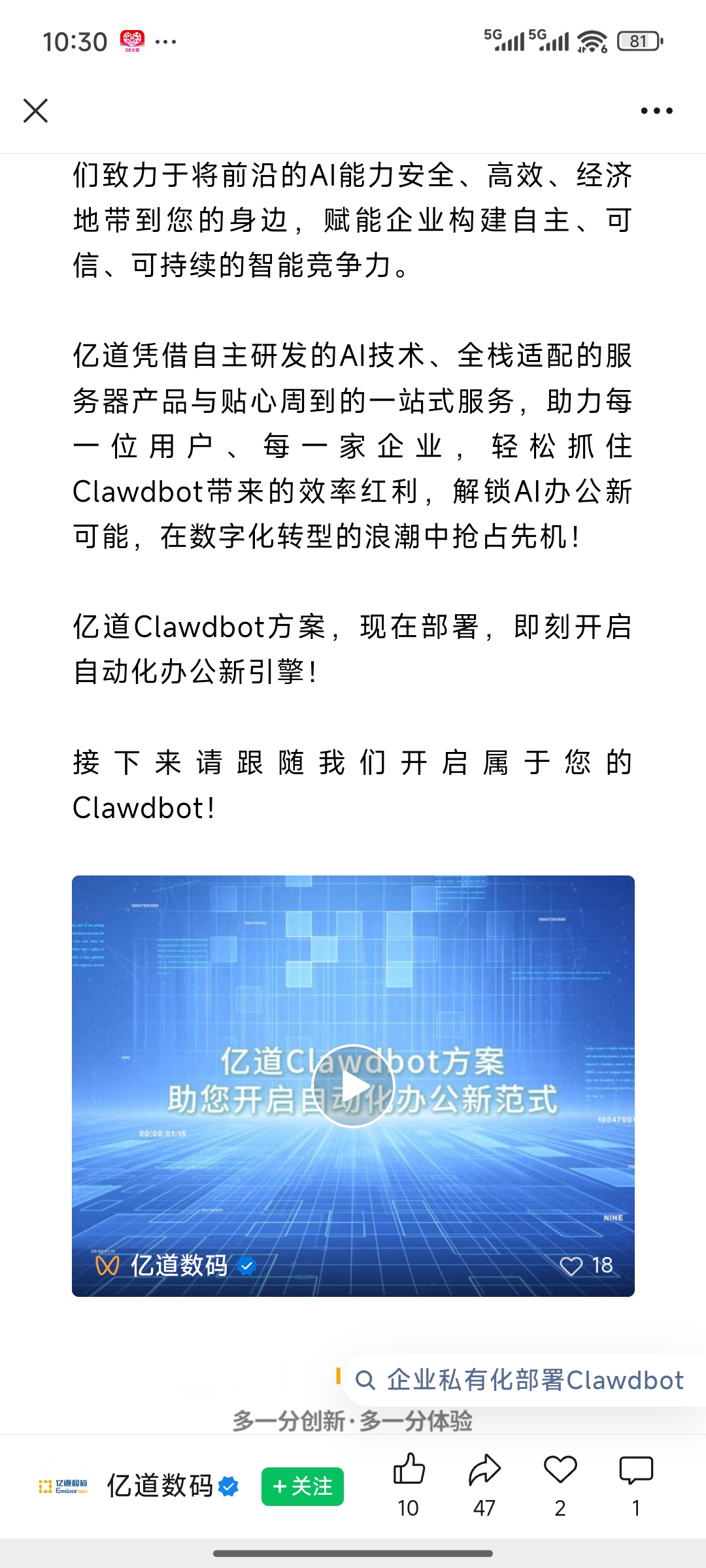Open the three-dot overflow menu
The image size is (706, 1568).
(x=656, y=110)
